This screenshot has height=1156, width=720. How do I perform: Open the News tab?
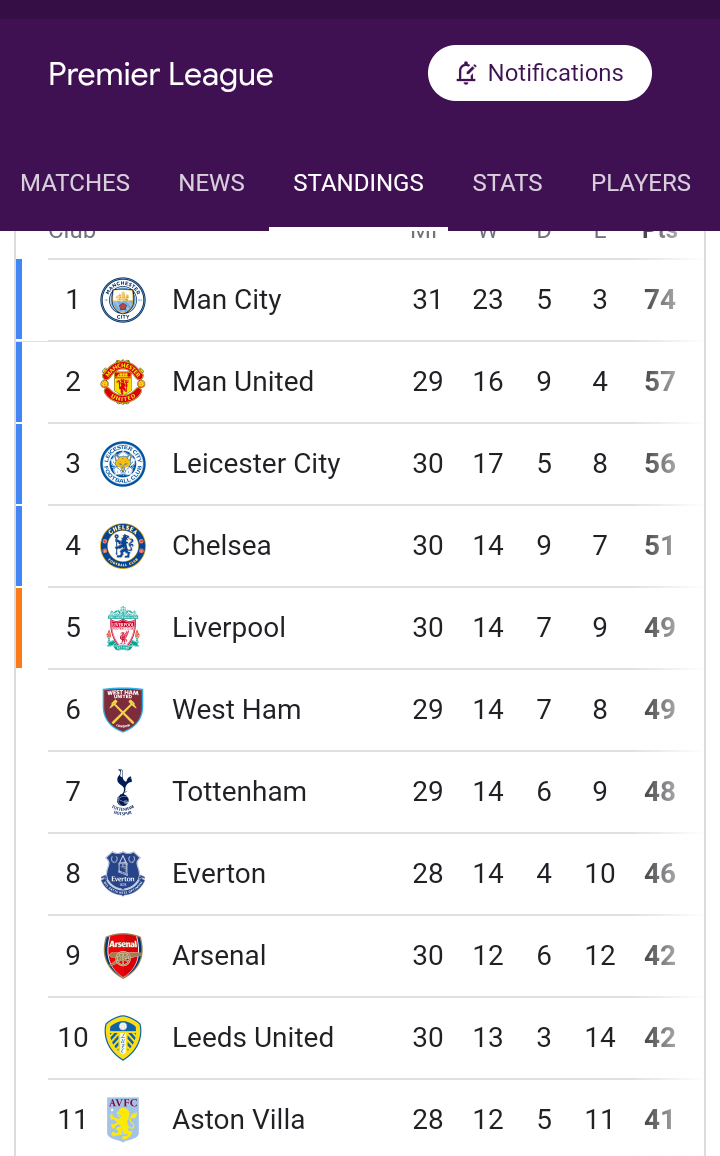[x=212, y=183]
